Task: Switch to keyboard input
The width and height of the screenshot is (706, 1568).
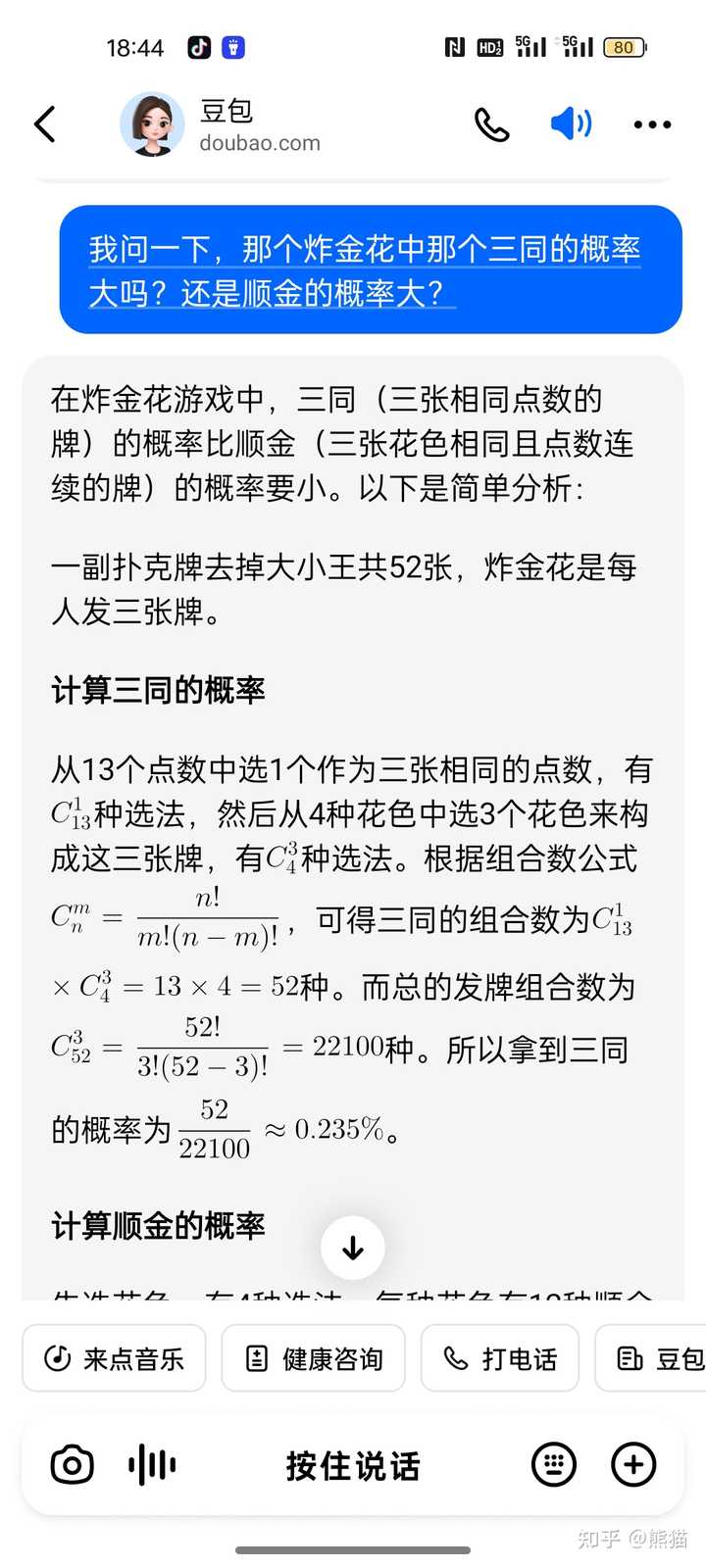Action: click(x=554, y=1465)
